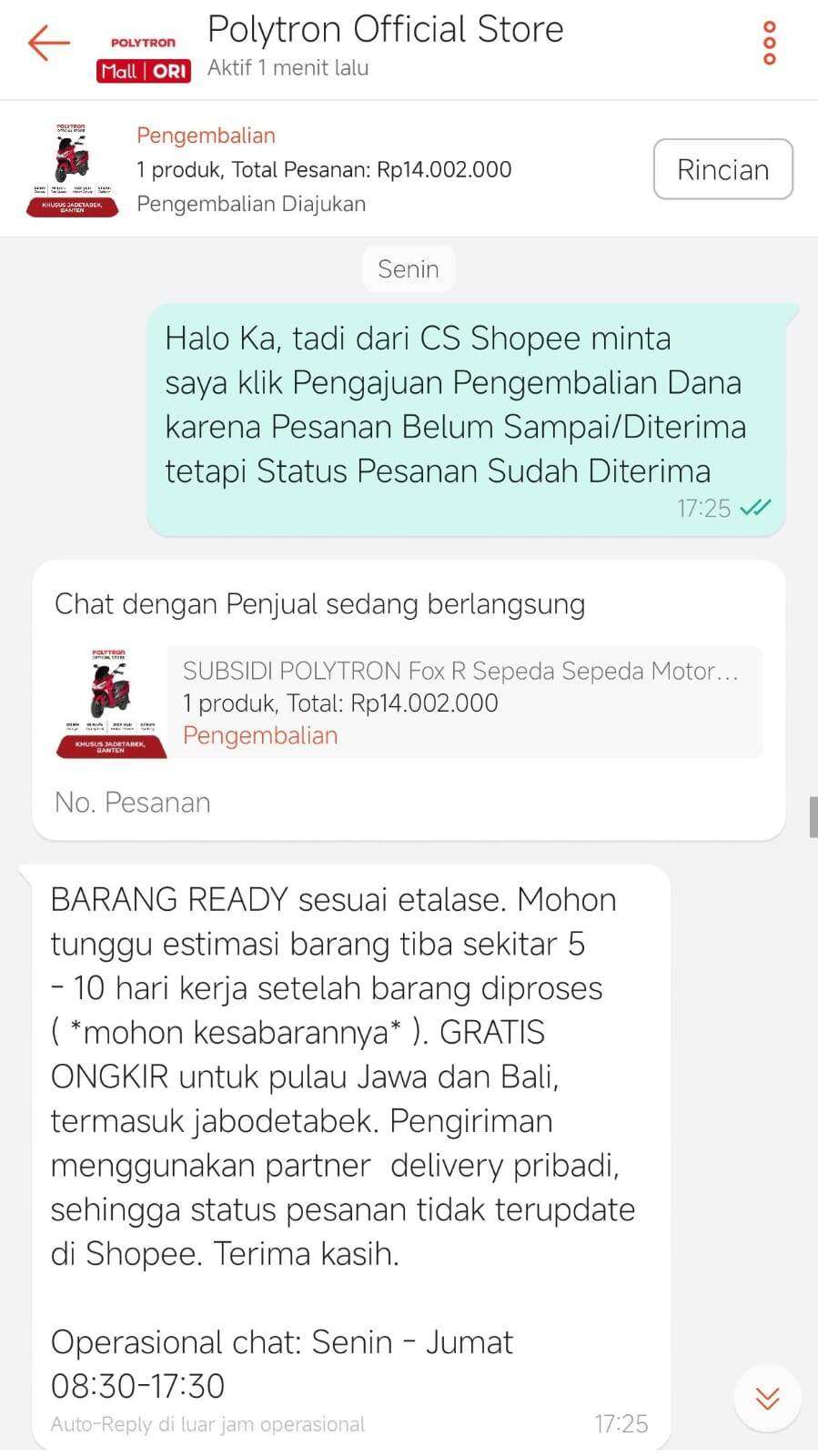Viewport: 818px width, 1456px height.
Task: Click the motorcycle image in the return banner
Action: click(x=71, y=168)
